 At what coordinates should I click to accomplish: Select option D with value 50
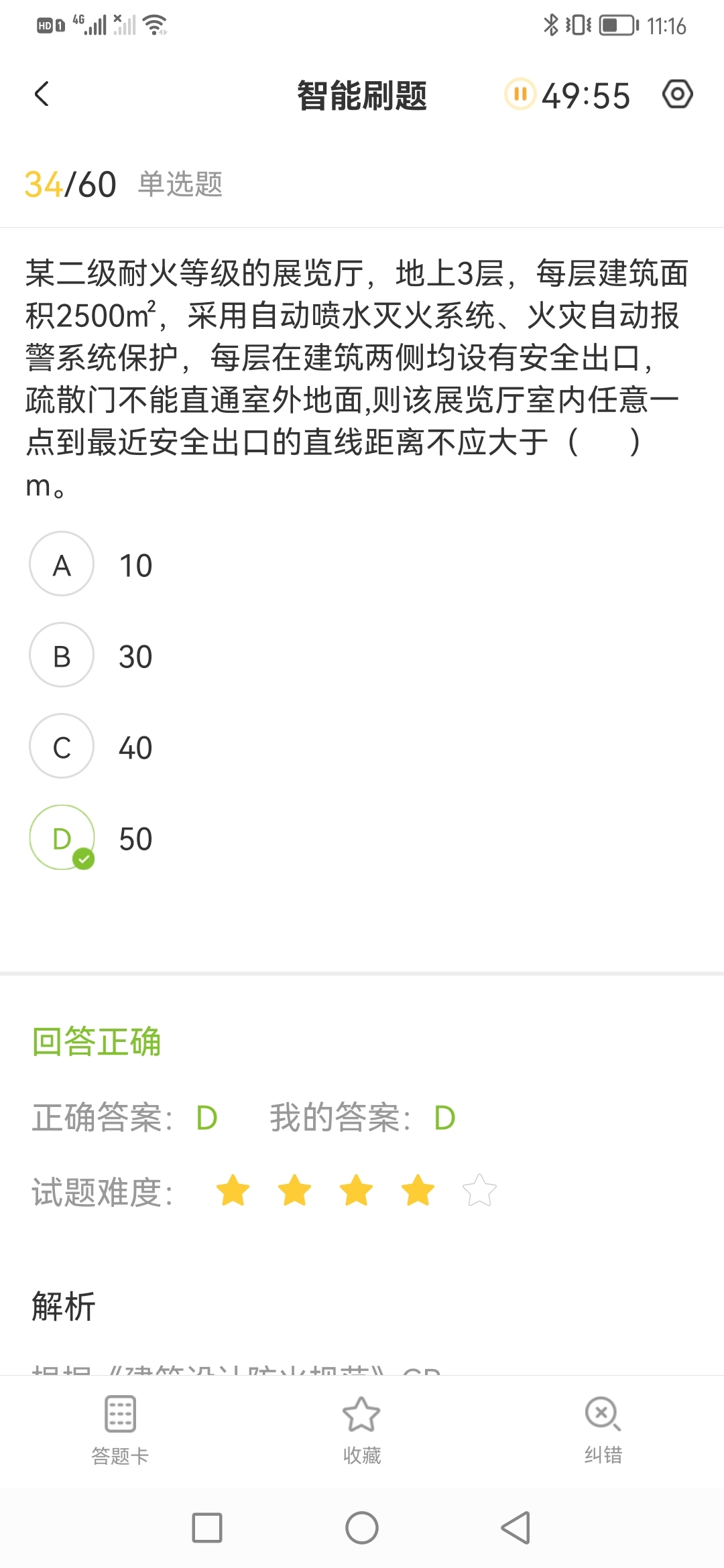click(x=62, y=838)
